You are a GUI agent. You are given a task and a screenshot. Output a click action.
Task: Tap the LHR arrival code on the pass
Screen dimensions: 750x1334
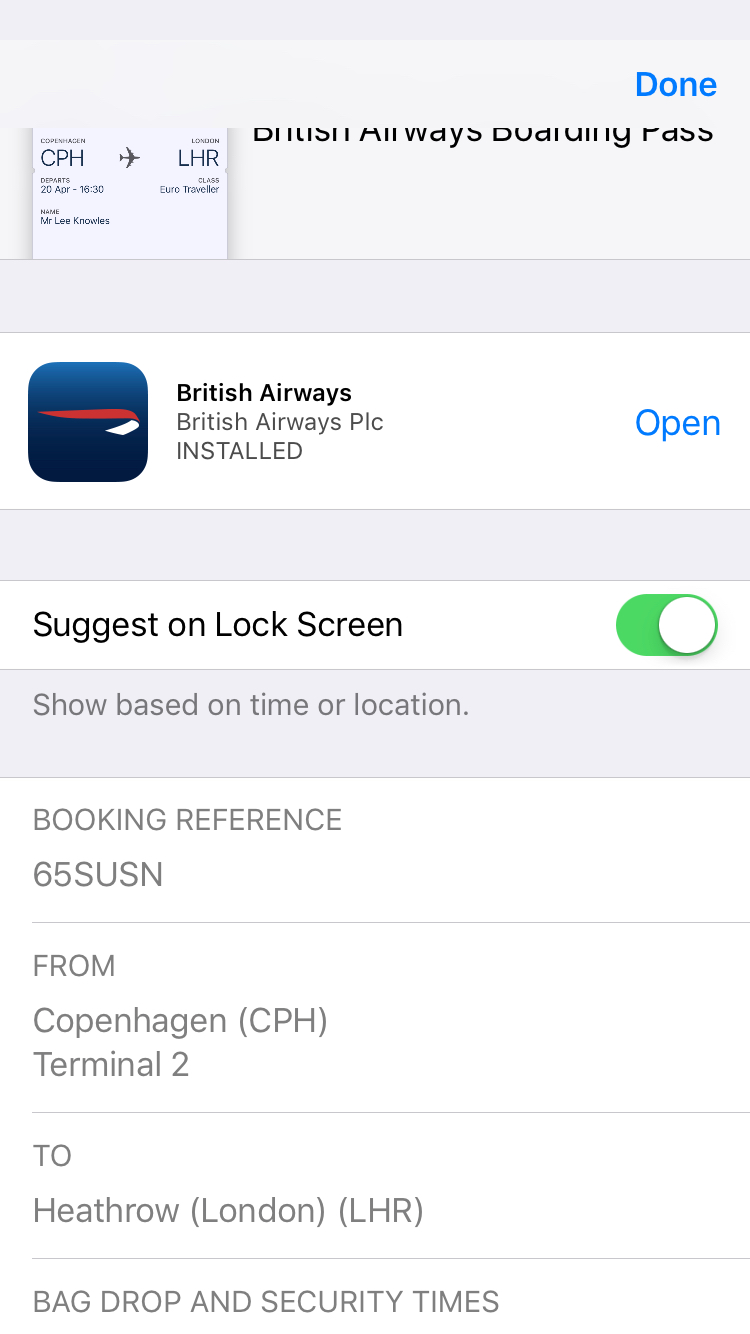tap(200, 156)
